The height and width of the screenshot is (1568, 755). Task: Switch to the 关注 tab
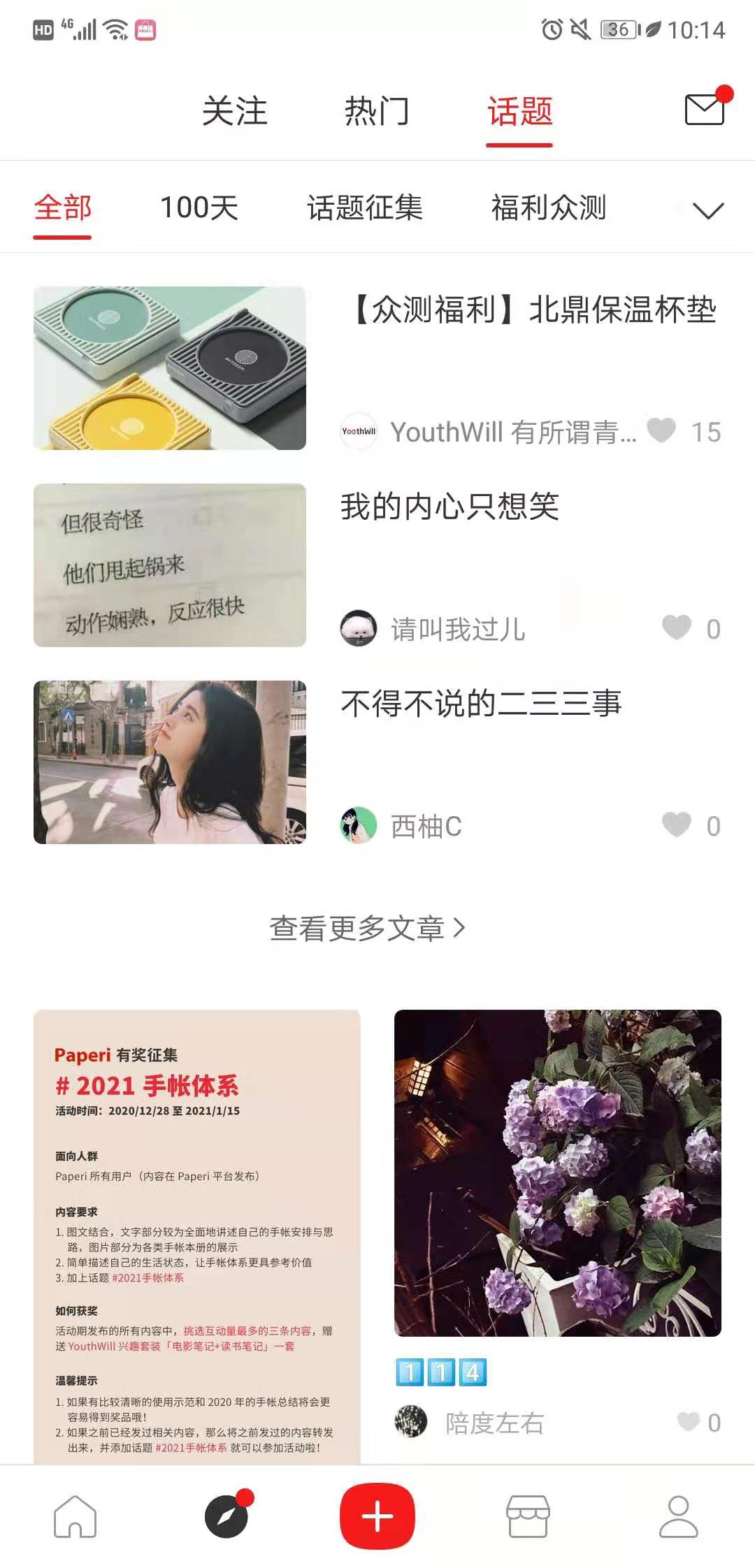tap(235, 112)
